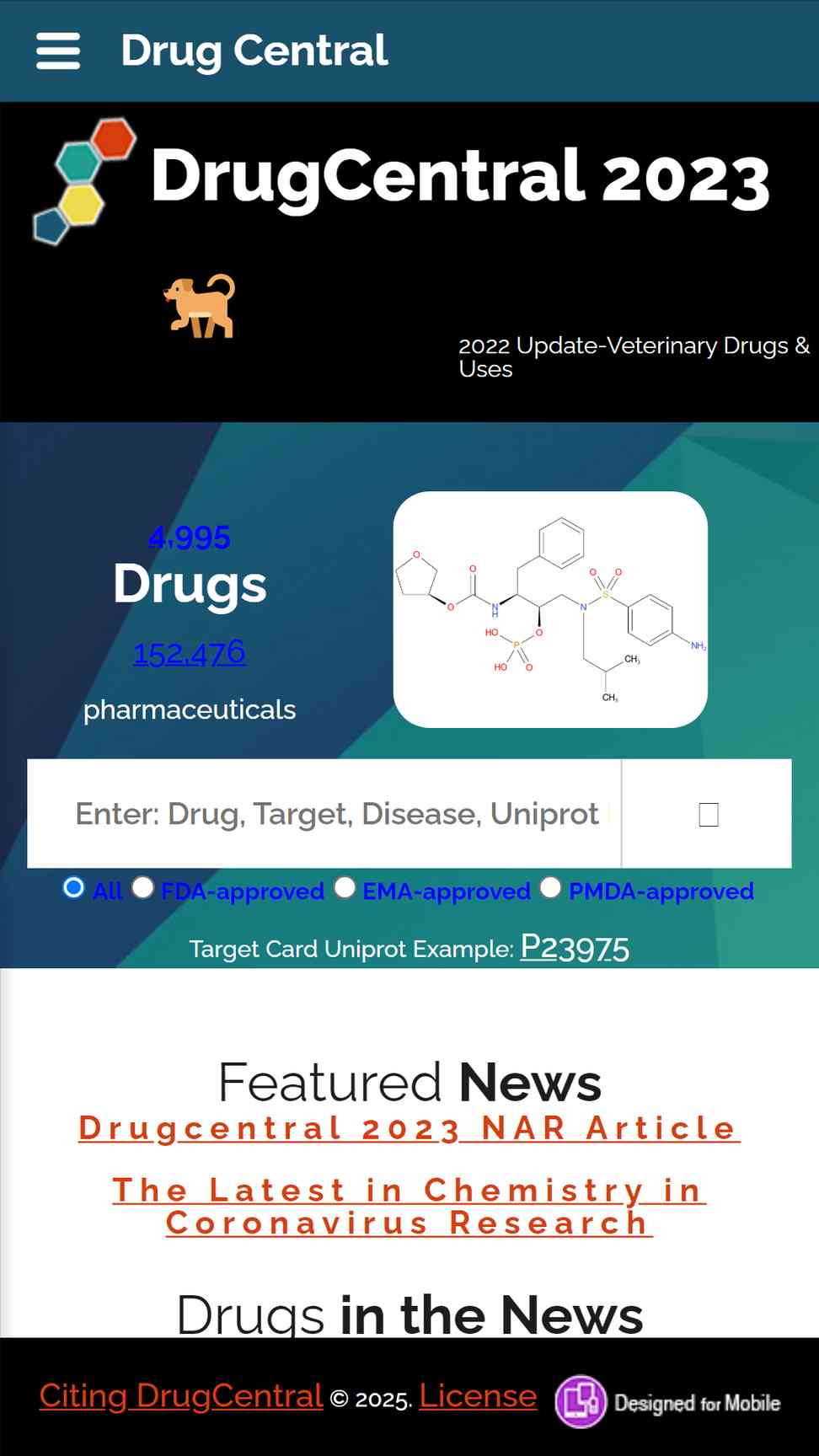Tap the 2022 Update-Veterinary Drugs & Uses banner

[634, 357]
